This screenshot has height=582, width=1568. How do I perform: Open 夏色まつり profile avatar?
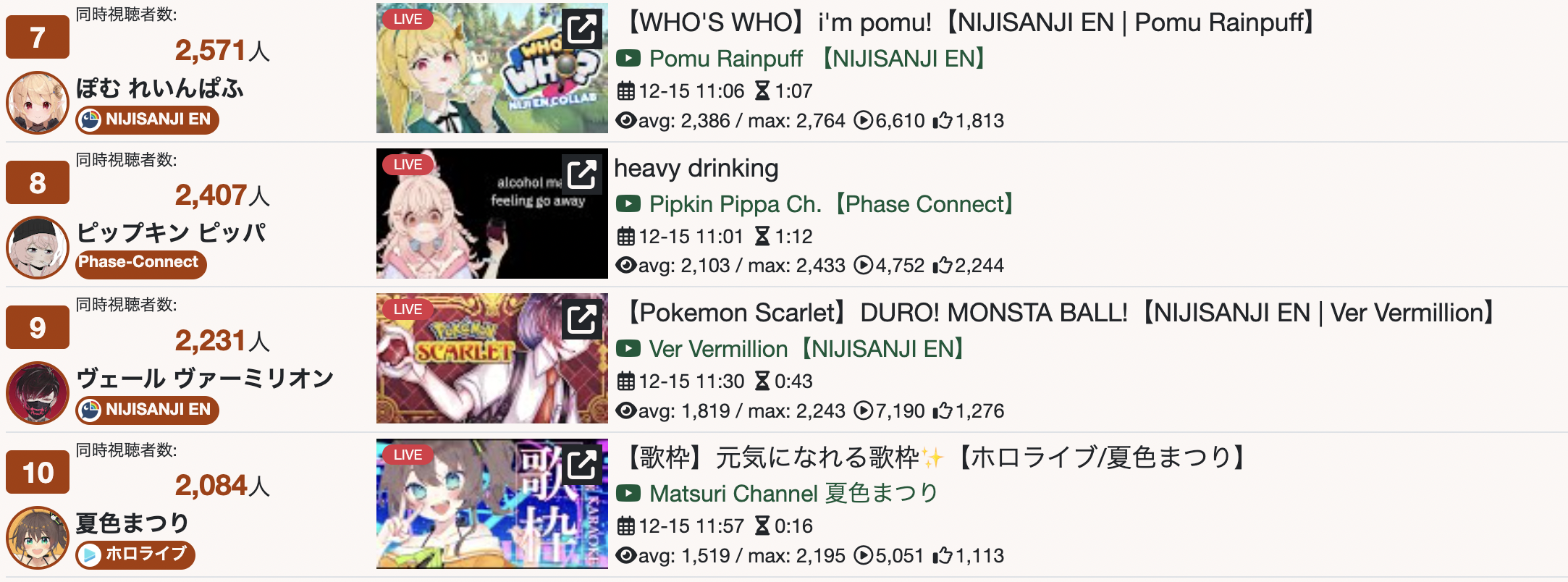[x=38, y=537]
